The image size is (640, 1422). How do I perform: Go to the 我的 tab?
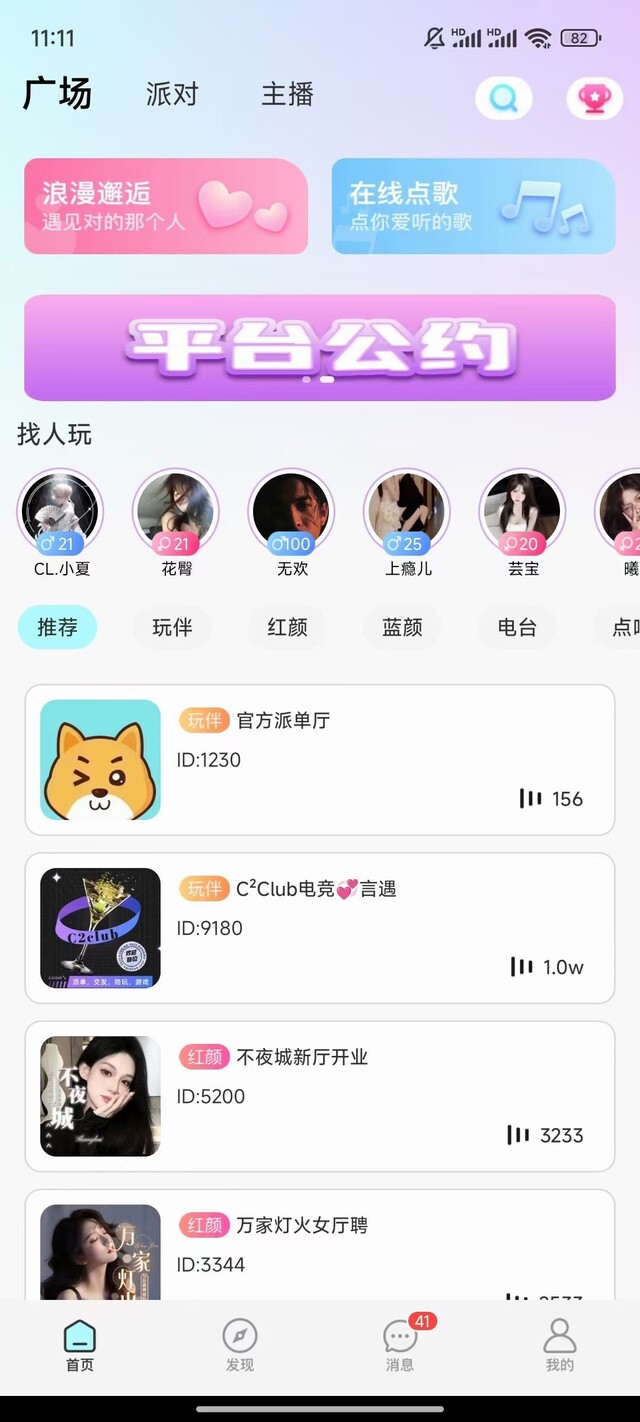coord(560,1345)
